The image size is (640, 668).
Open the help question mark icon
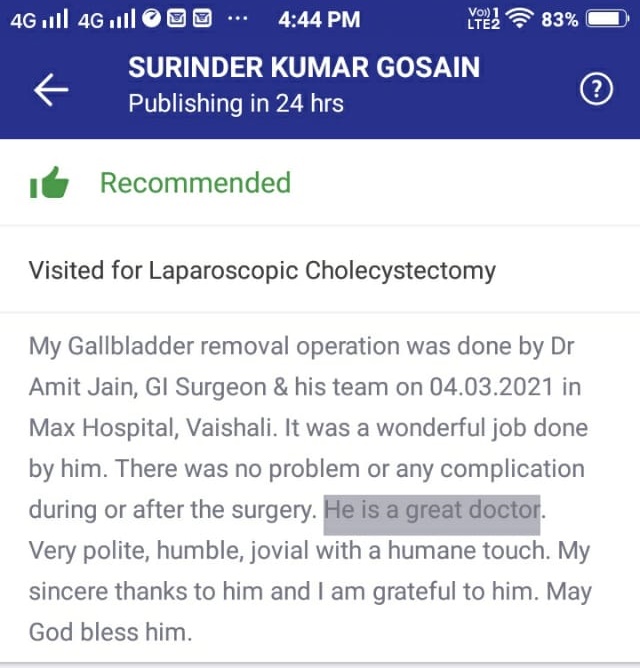point(595,89)
